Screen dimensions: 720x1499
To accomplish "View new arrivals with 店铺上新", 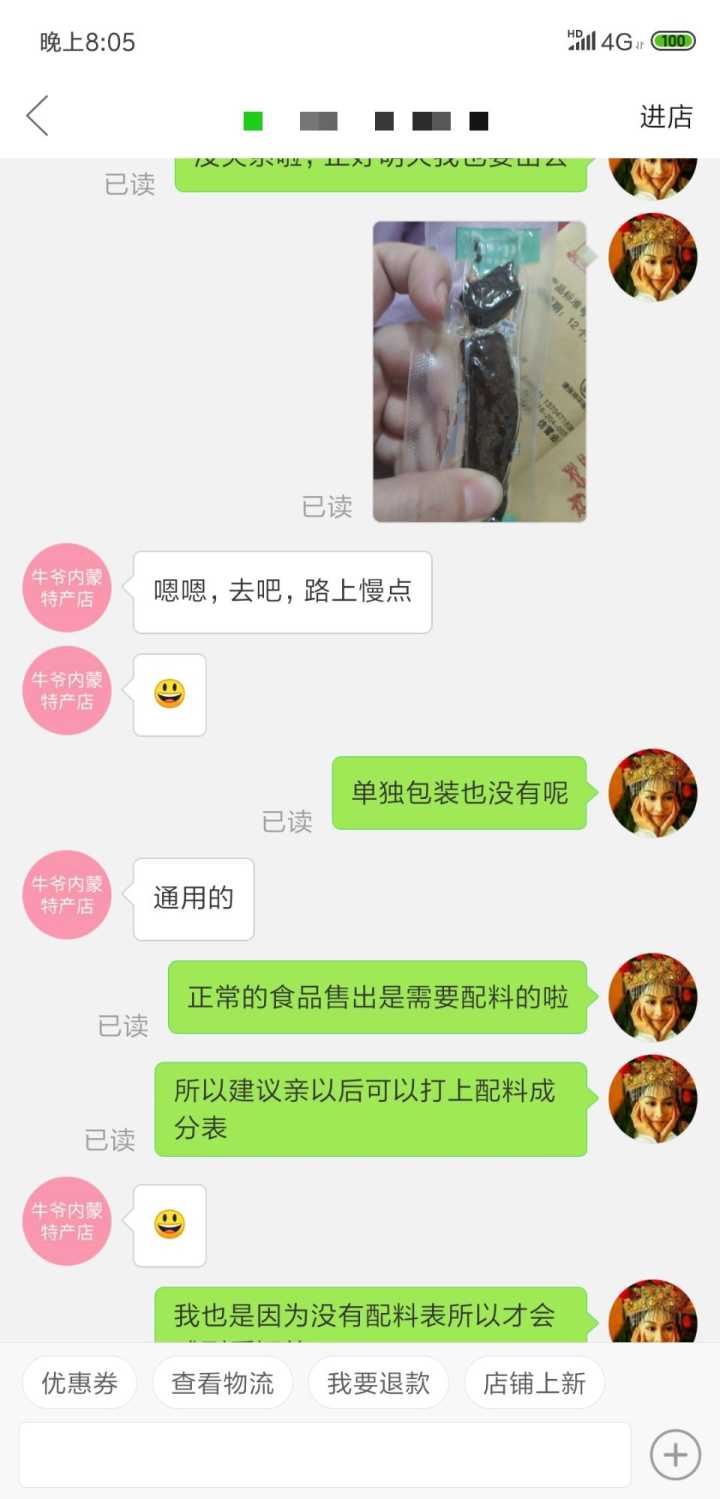I will click(x=534, y=1383).
